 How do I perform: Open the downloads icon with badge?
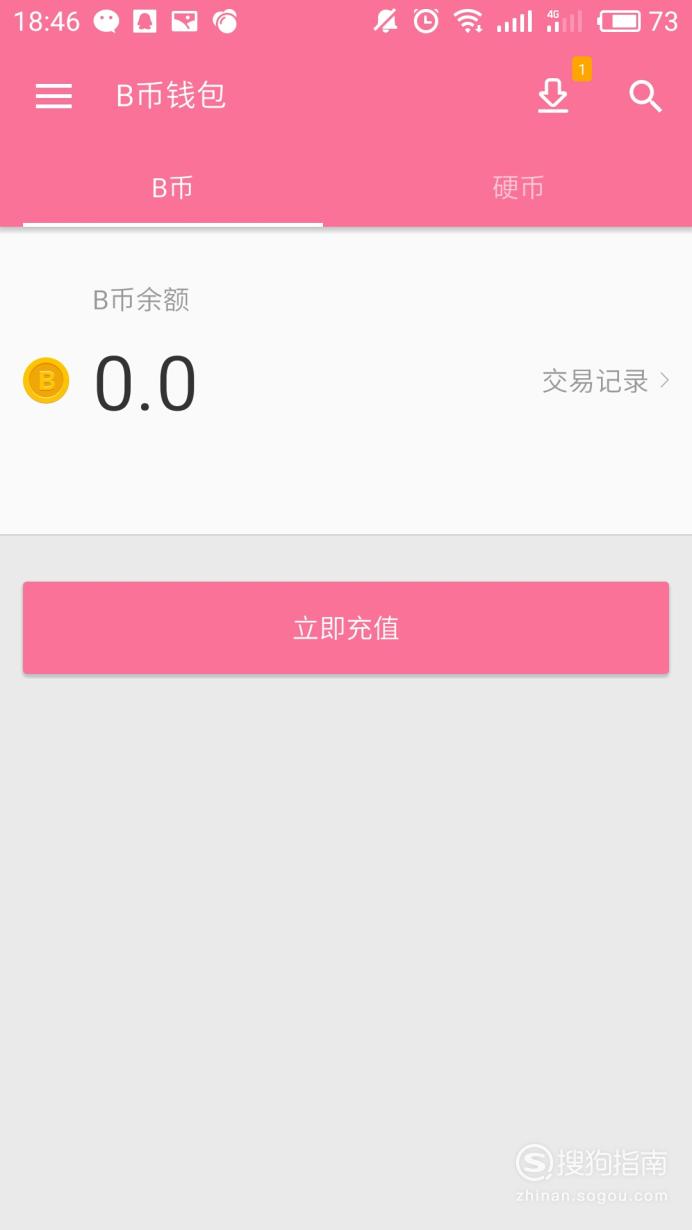(553, 96)
